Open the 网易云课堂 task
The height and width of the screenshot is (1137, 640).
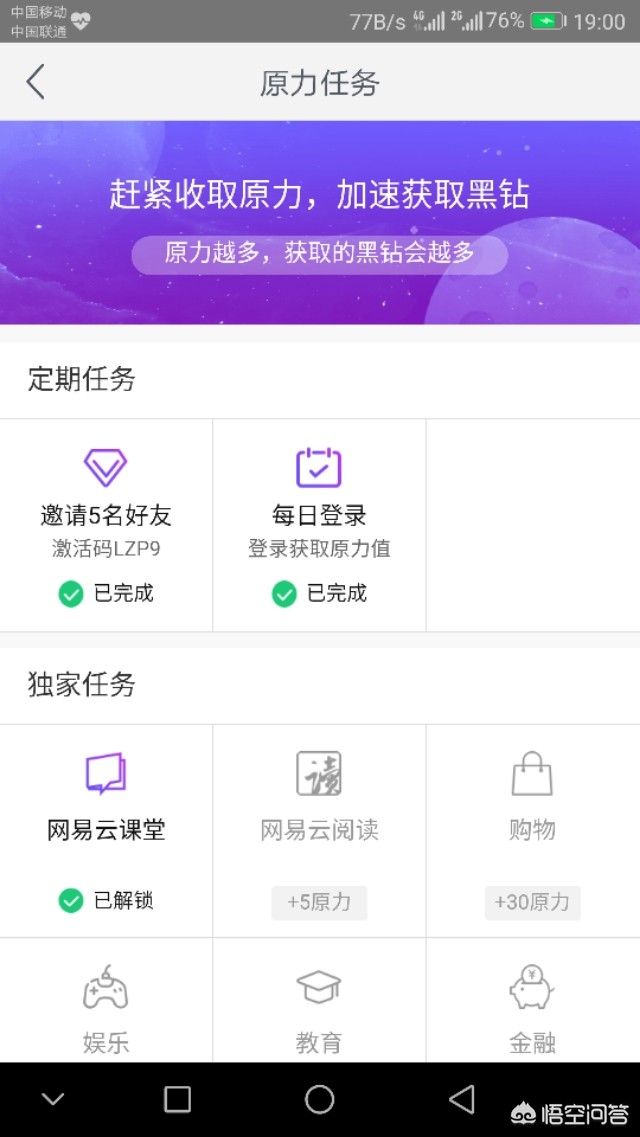(x=106, y=830)
